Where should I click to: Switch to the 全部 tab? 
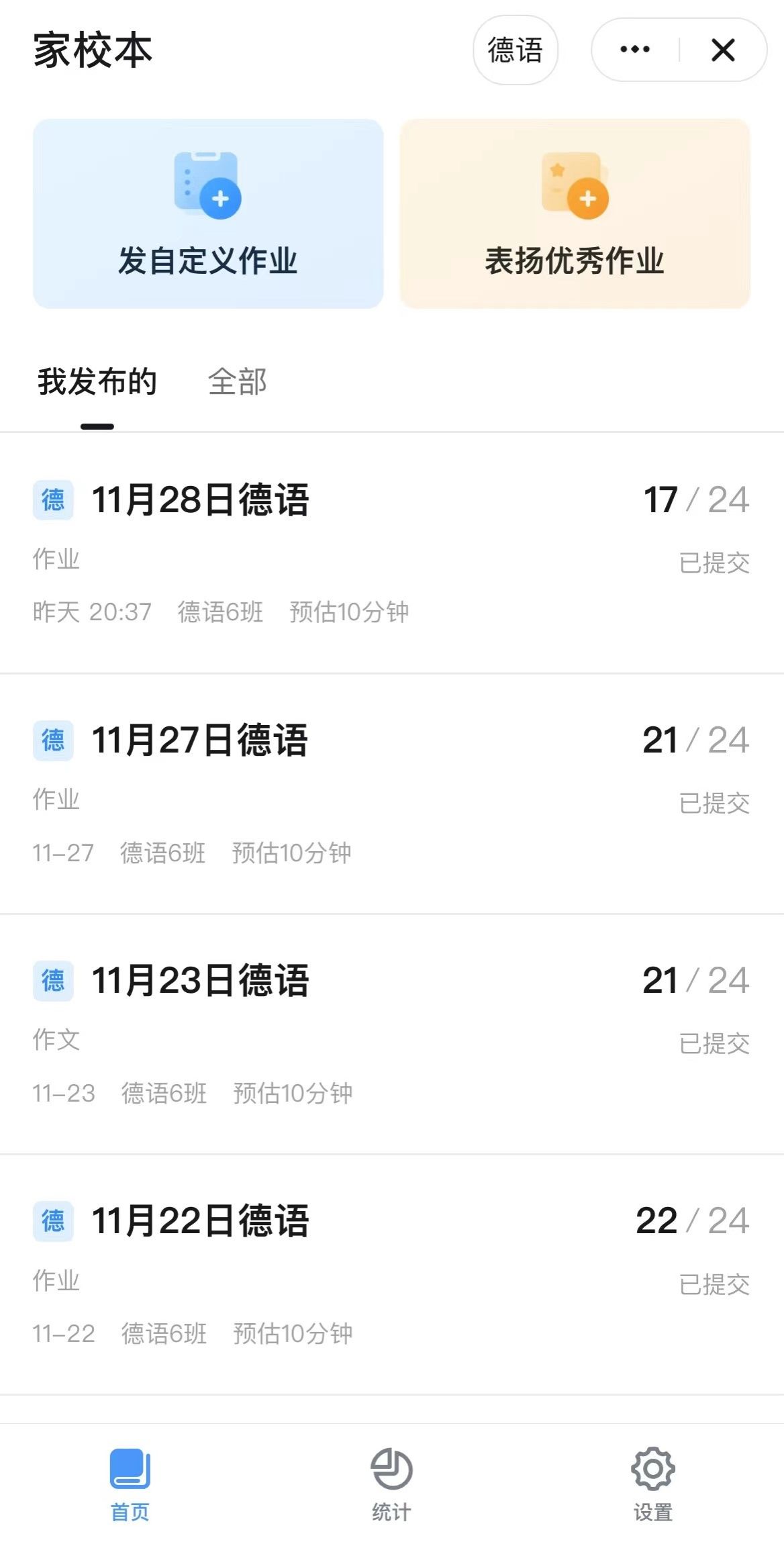tap(237, 382)
